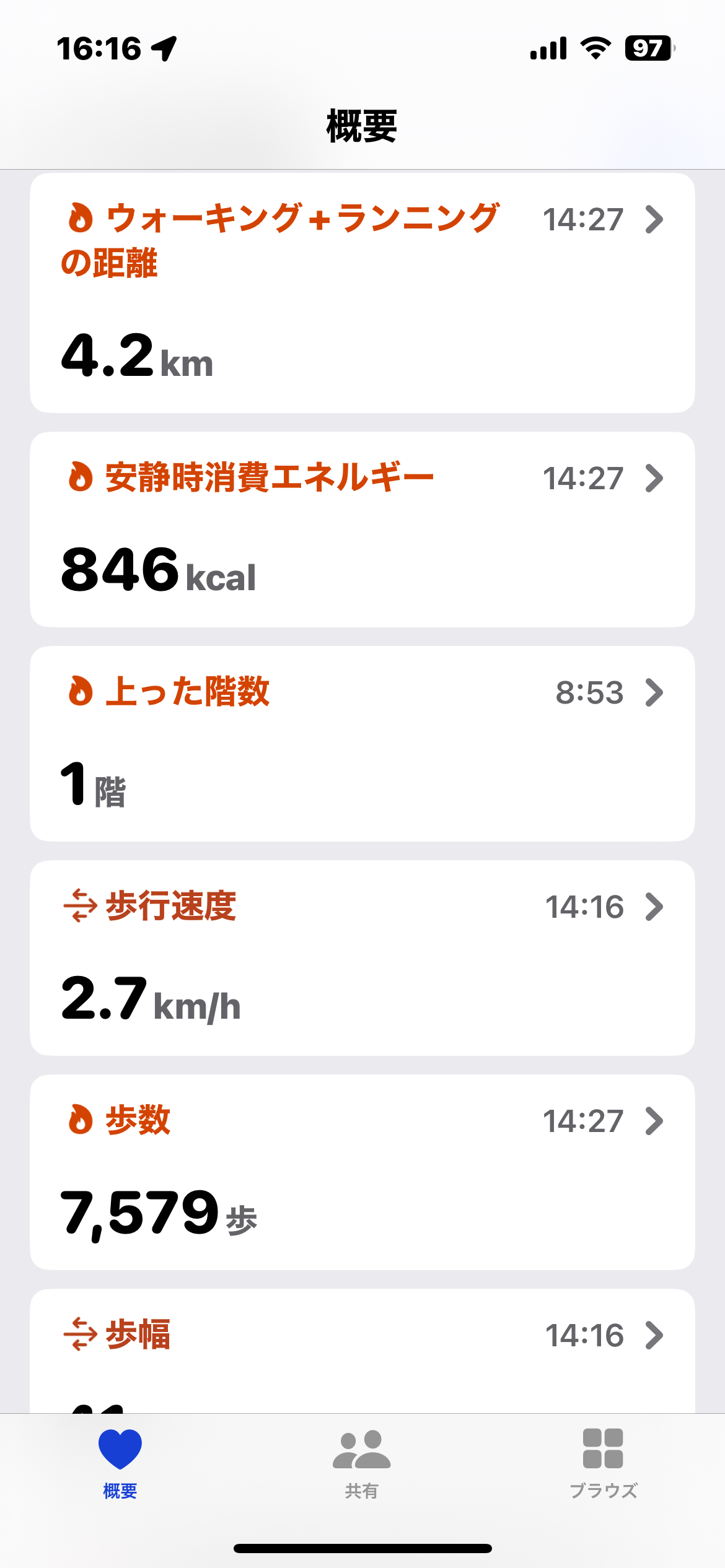Select the 概要 tab
Image resolution: width=725 pixels, height=1568 pixels.
(120, 1464)
